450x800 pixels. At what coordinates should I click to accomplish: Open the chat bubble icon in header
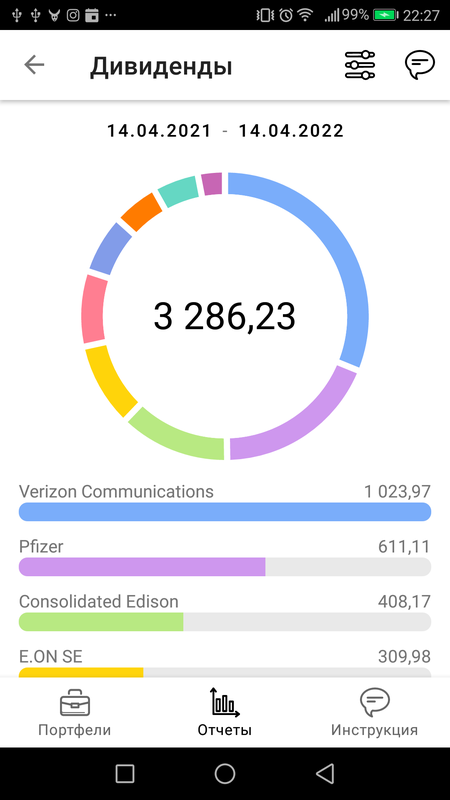[x=419, y=65]
